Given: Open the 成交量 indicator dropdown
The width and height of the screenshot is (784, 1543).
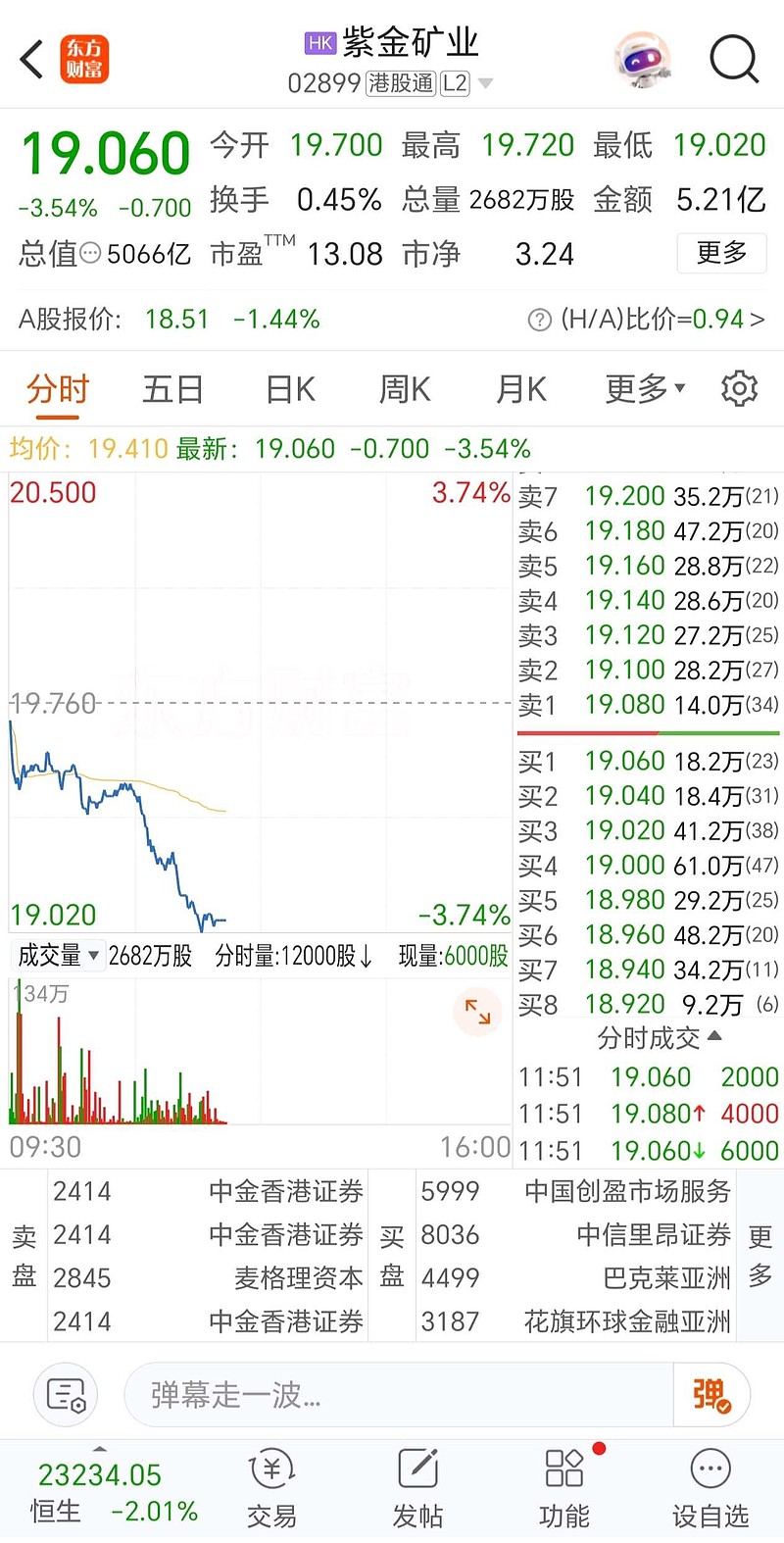Looking at the screenshot, I should [59, 955].
